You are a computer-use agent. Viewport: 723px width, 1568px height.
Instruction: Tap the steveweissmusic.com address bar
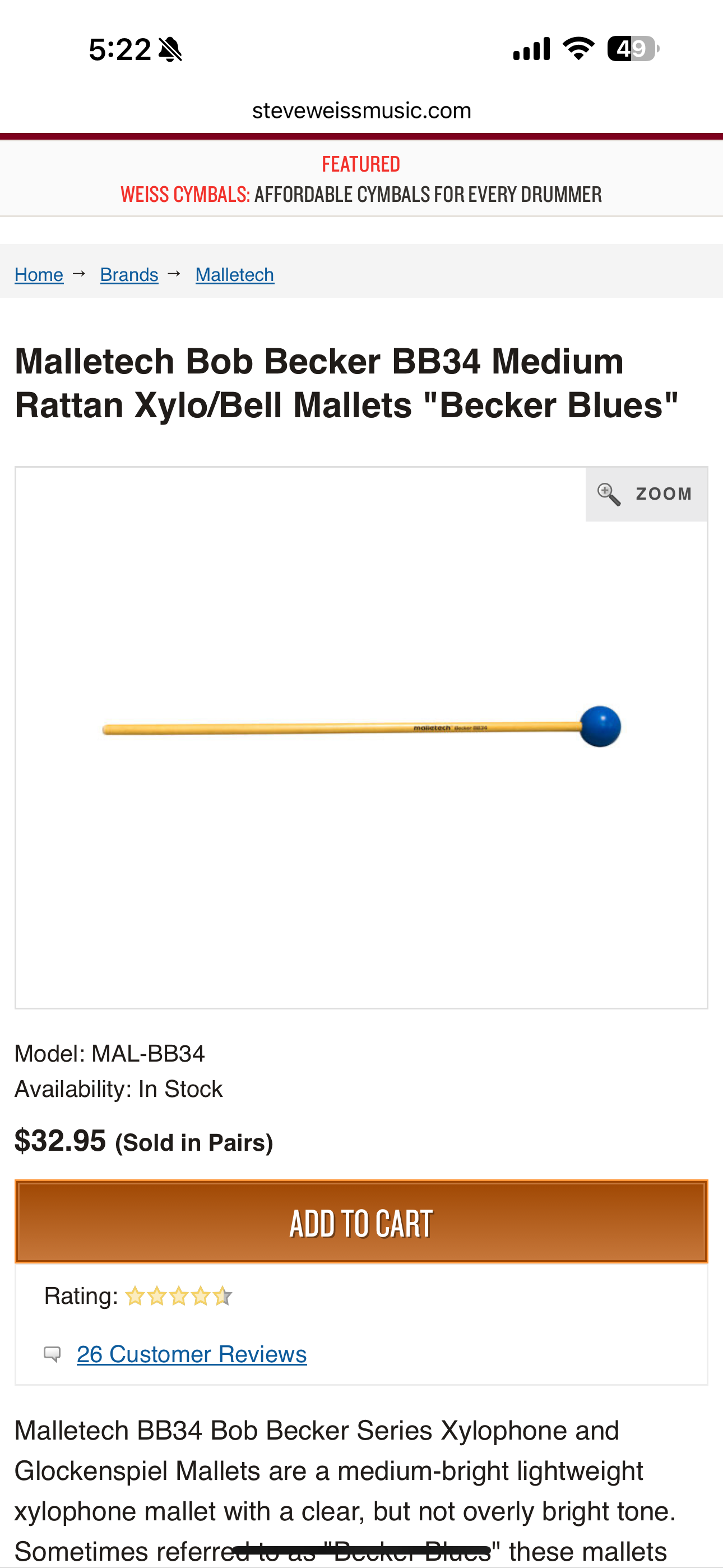(x=361, y=111)
